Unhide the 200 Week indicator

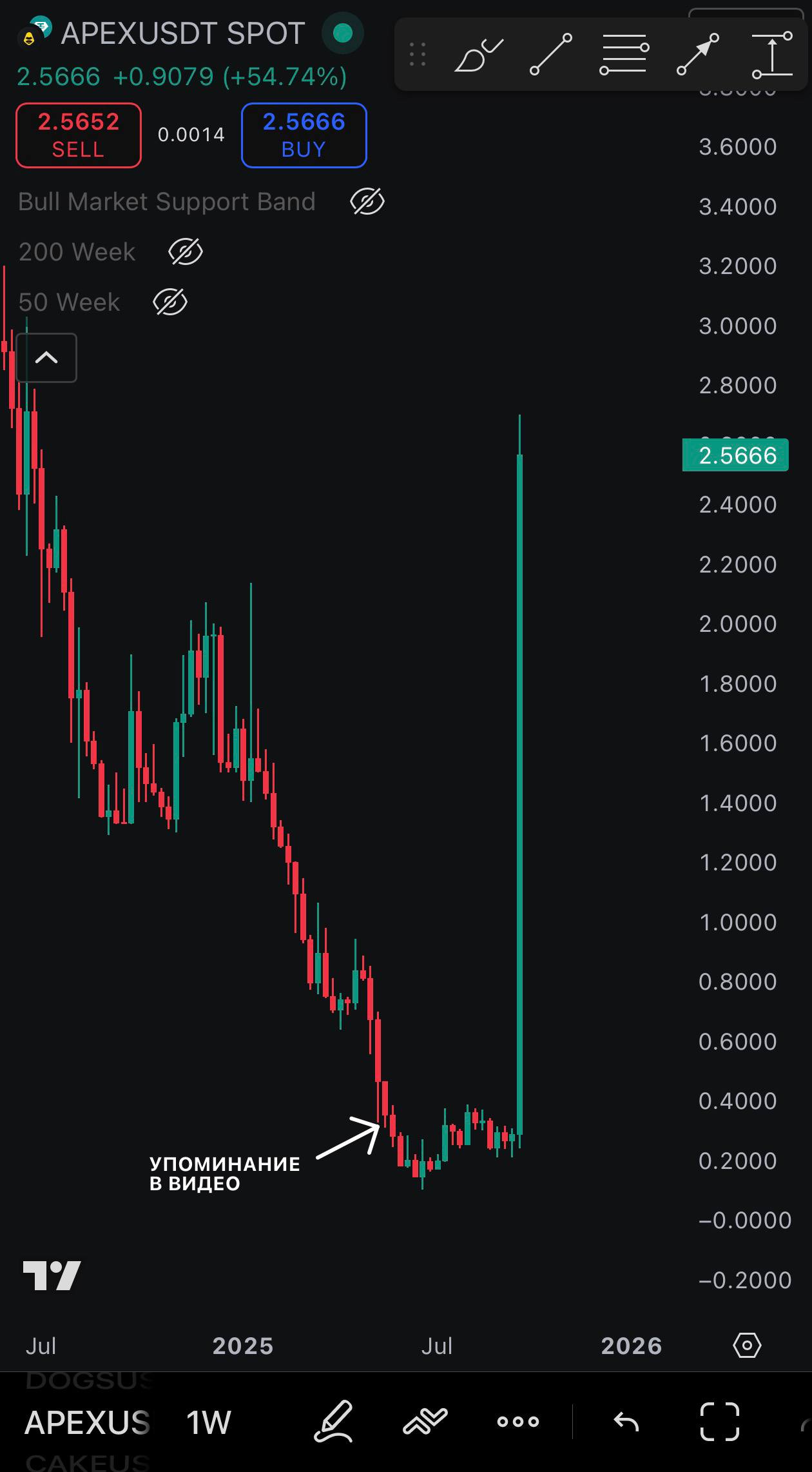186,251
